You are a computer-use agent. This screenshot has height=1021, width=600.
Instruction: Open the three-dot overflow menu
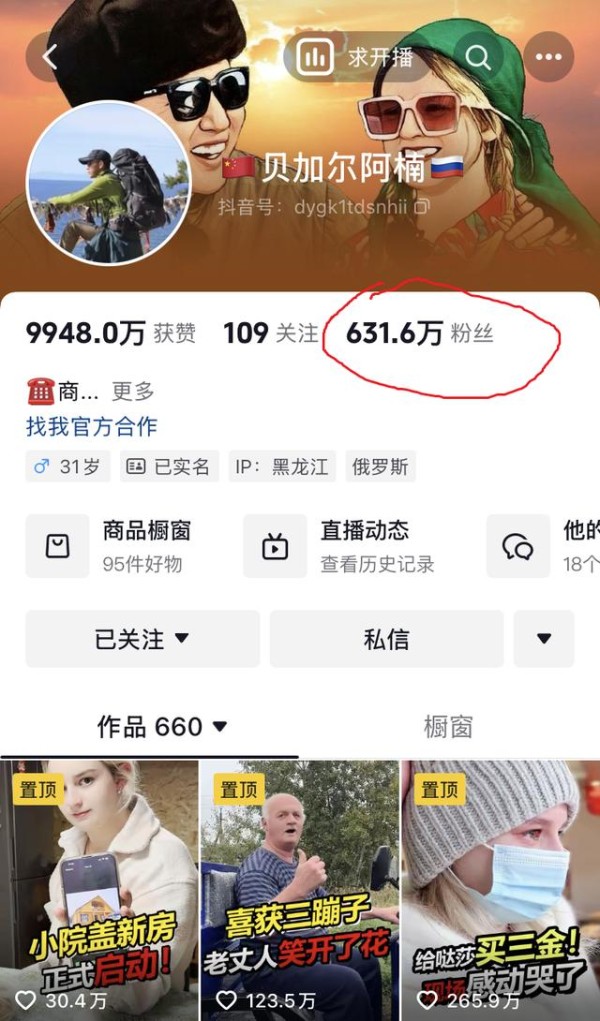[x=549, y=57]
